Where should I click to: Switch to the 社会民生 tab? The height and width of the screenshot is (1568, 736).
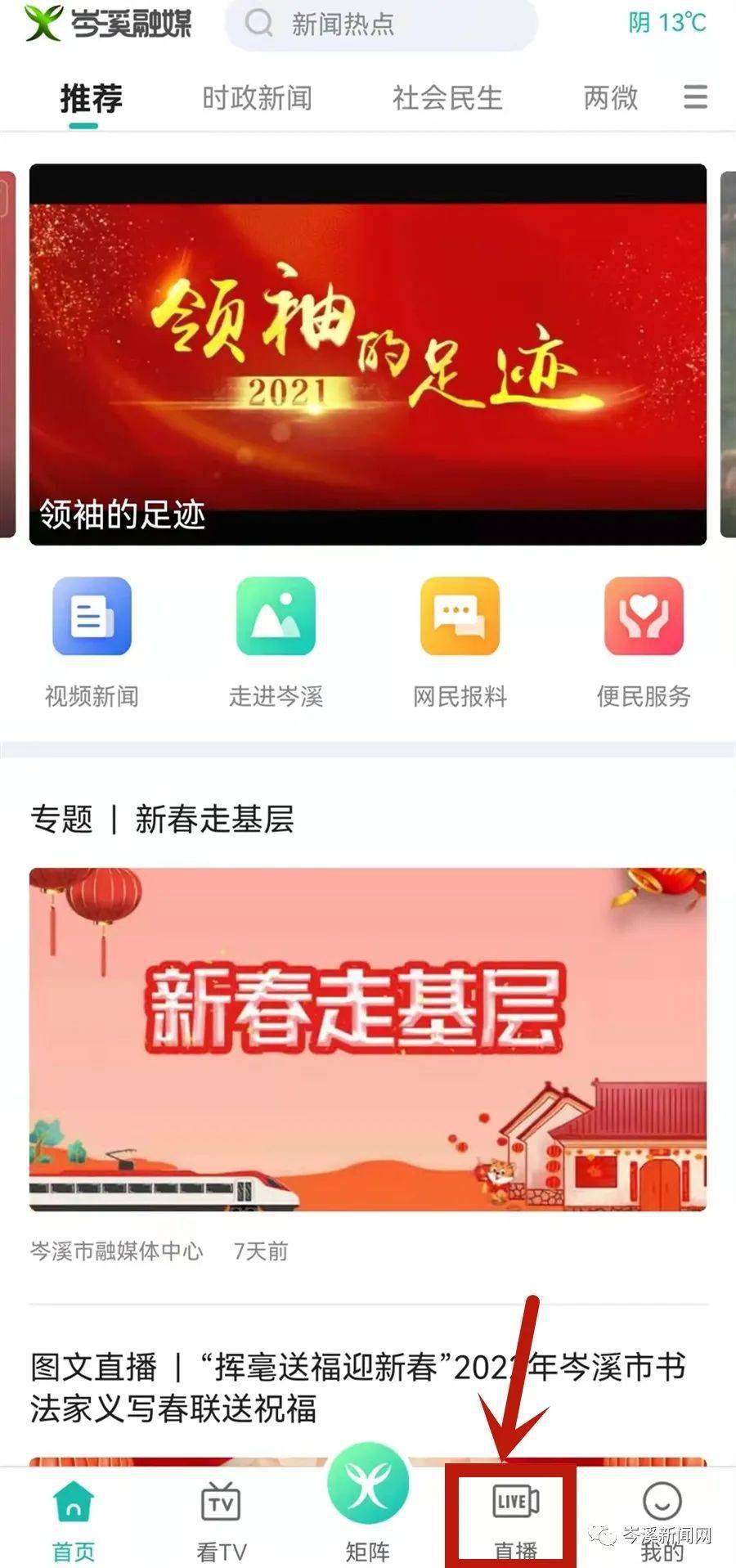447,98
